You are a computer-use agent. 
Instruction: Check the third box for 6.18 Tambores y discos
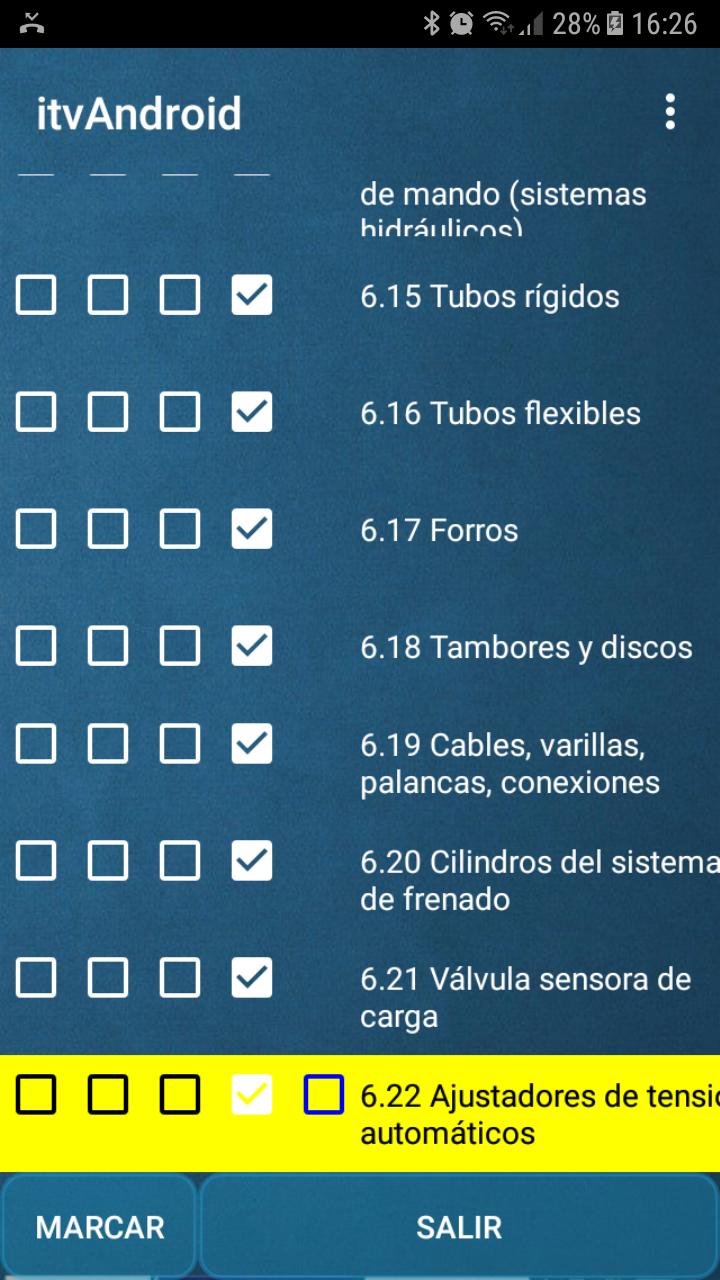pos(180,647)
